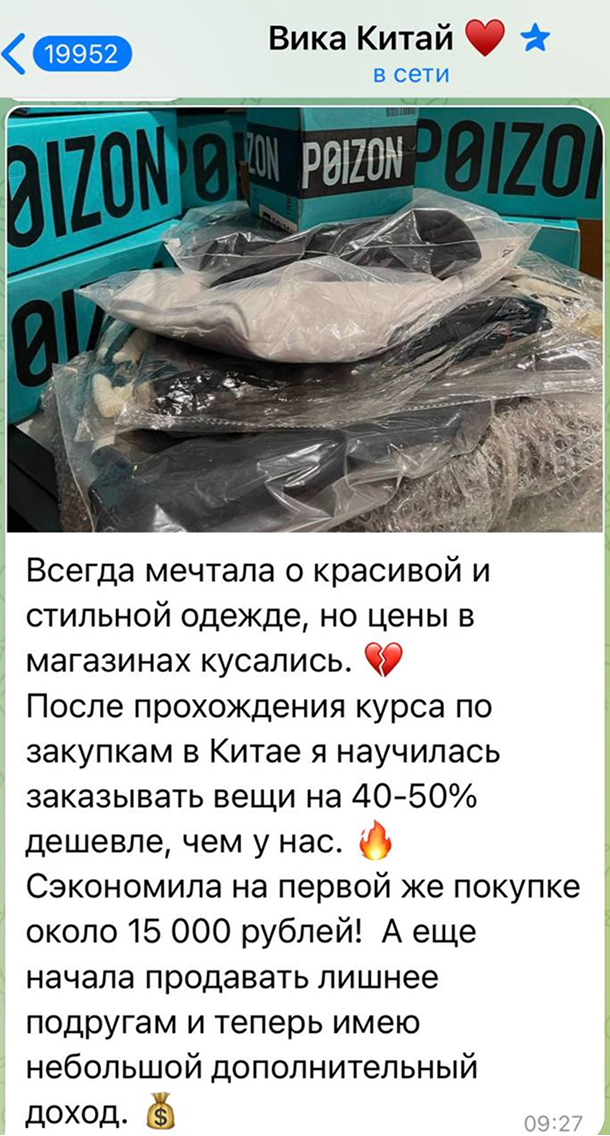Open the POIZON boxes photo in the message
Screen dimensions: 610x1136
pos(305,318)
